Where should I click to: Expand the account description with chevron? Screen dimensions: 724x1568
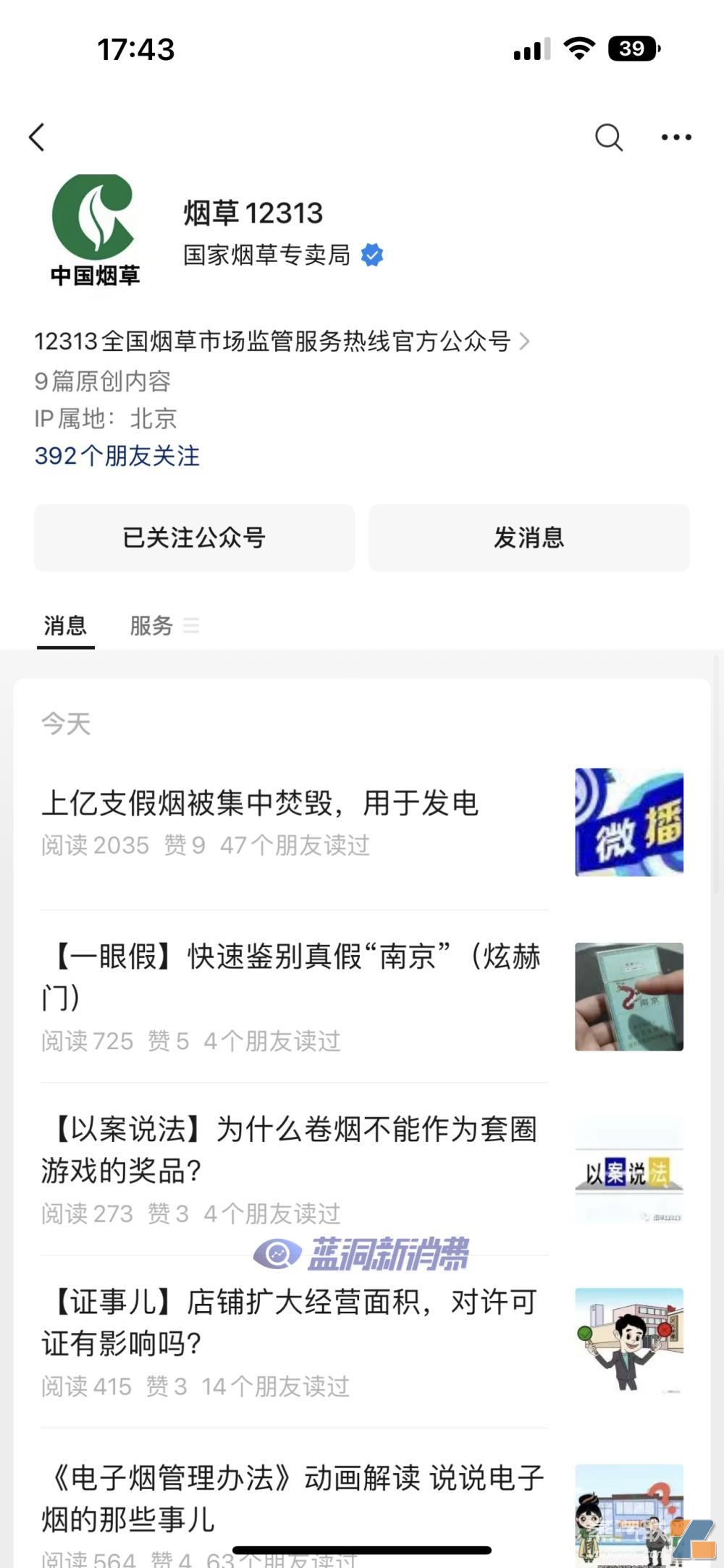coord(524,341)
